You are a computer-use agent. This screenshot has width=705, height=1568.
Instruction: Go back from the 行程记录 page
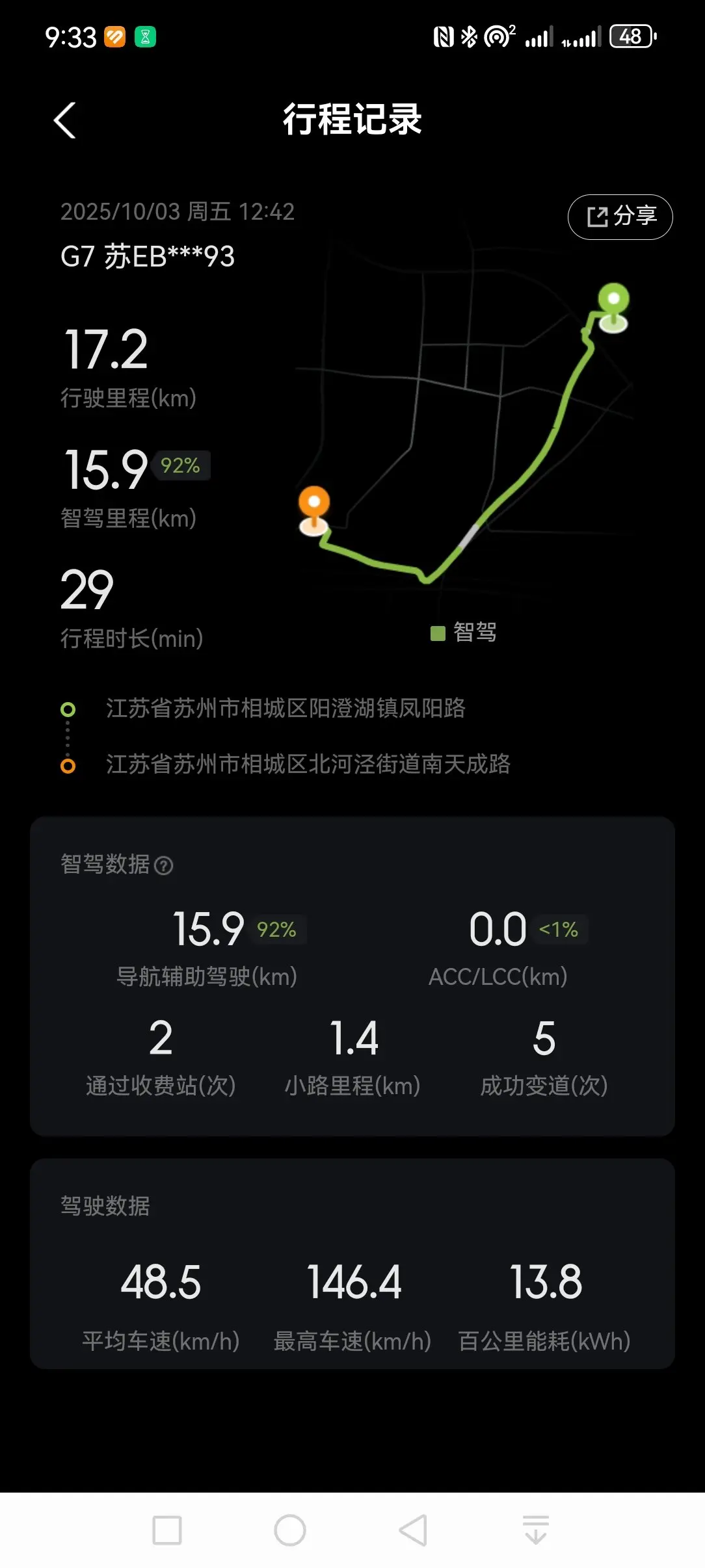point(64,120)
